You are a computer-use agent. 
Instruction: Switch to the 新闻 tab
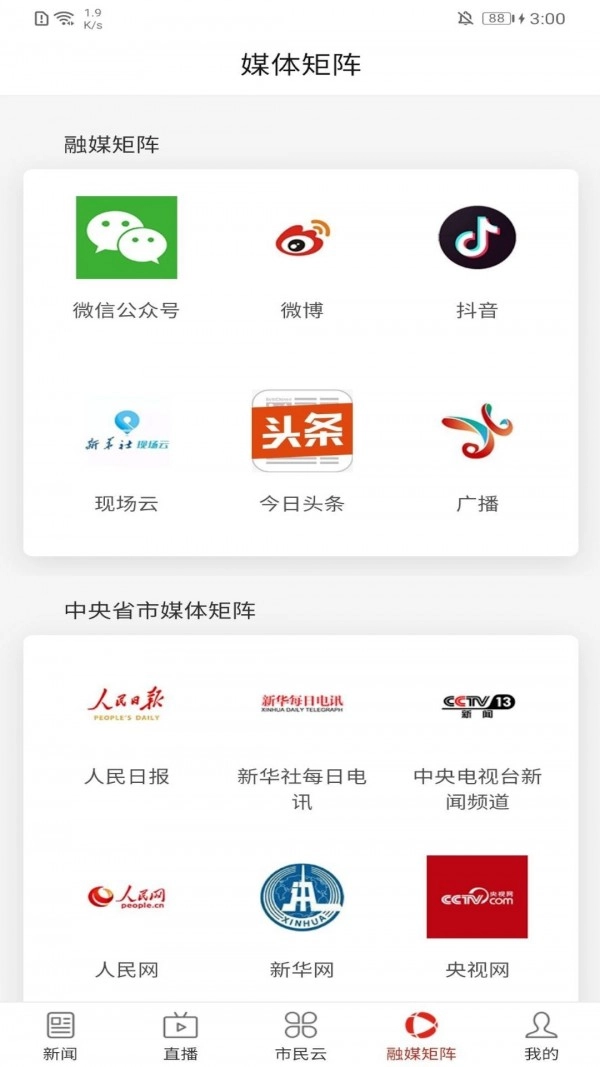(x=60, y=1035)
